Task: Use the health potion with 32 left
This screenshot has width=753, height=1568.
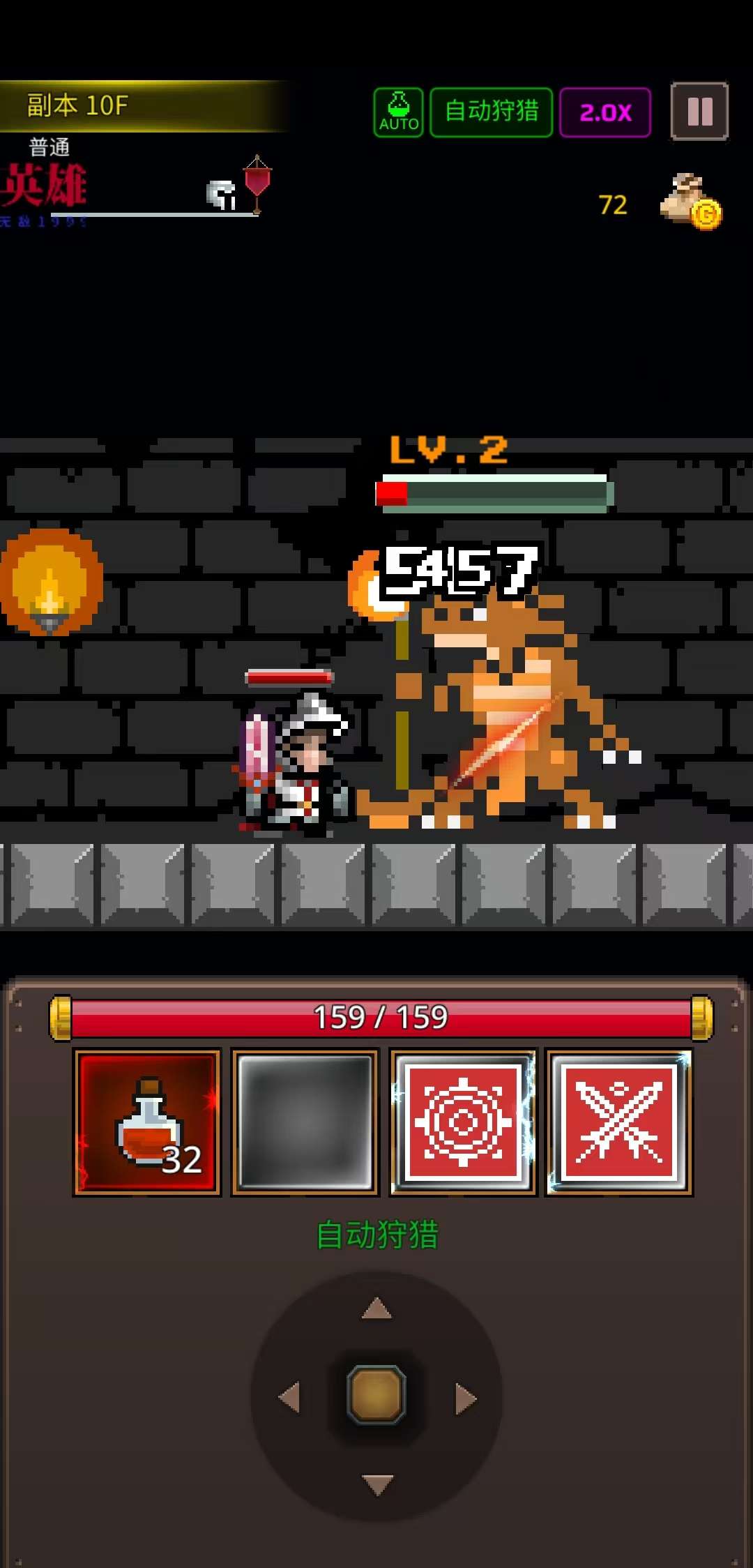Action: [x=147, y=1122]
